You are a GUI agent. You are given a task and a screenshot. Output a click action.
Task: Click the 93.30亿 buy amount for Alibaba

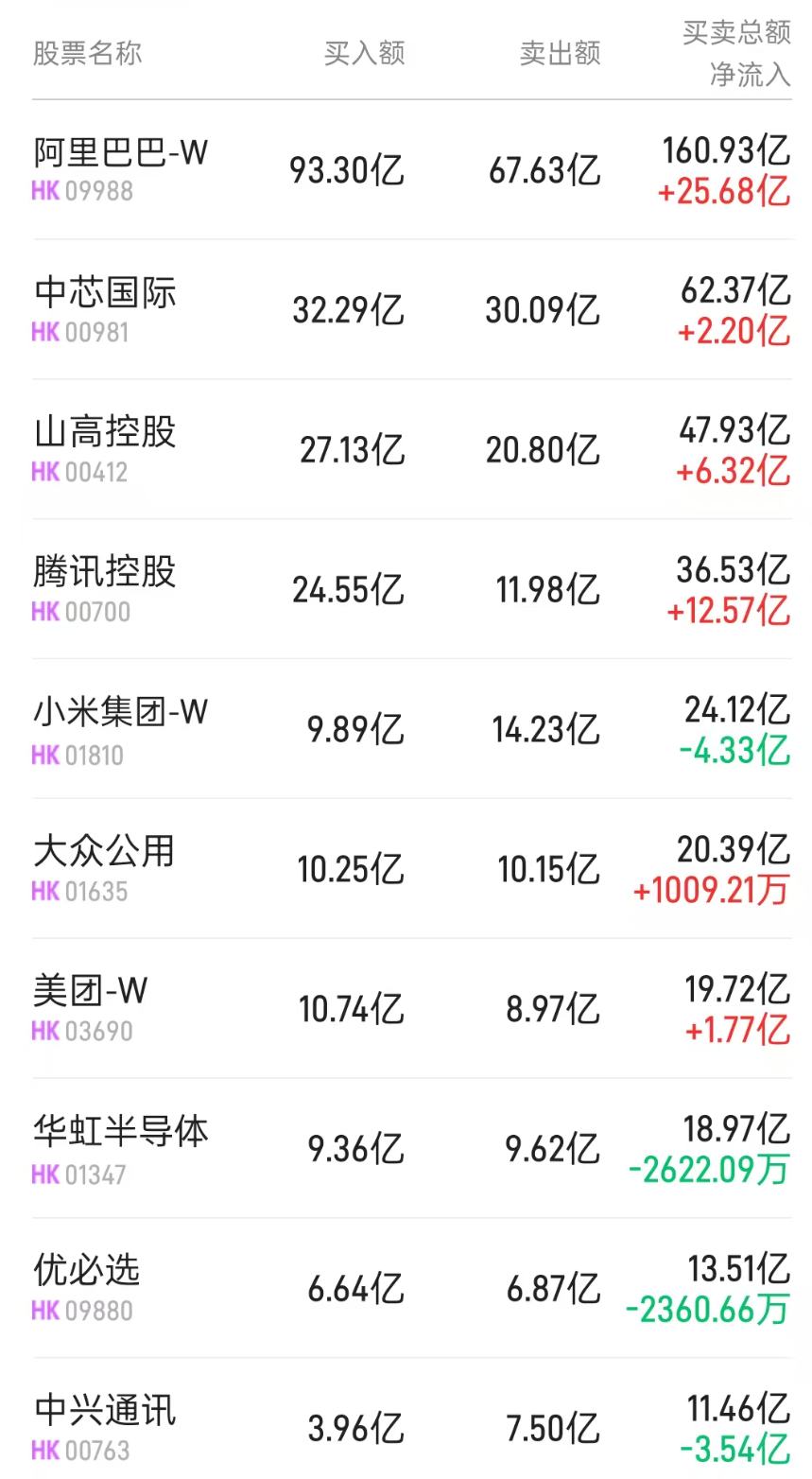[x=346, y=170]
